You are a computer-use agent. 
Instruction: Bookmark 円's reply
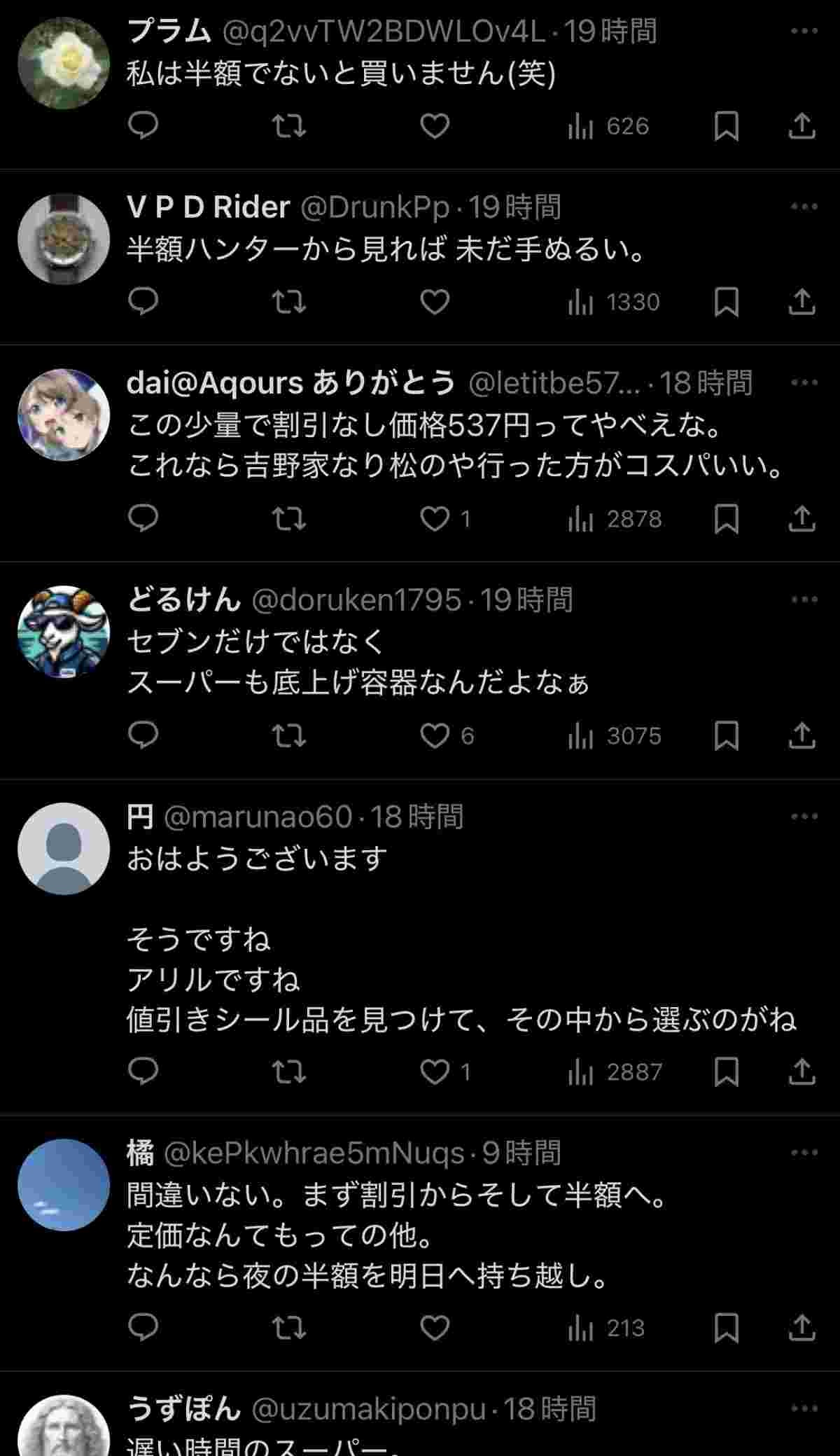[x=726, y=1072]
